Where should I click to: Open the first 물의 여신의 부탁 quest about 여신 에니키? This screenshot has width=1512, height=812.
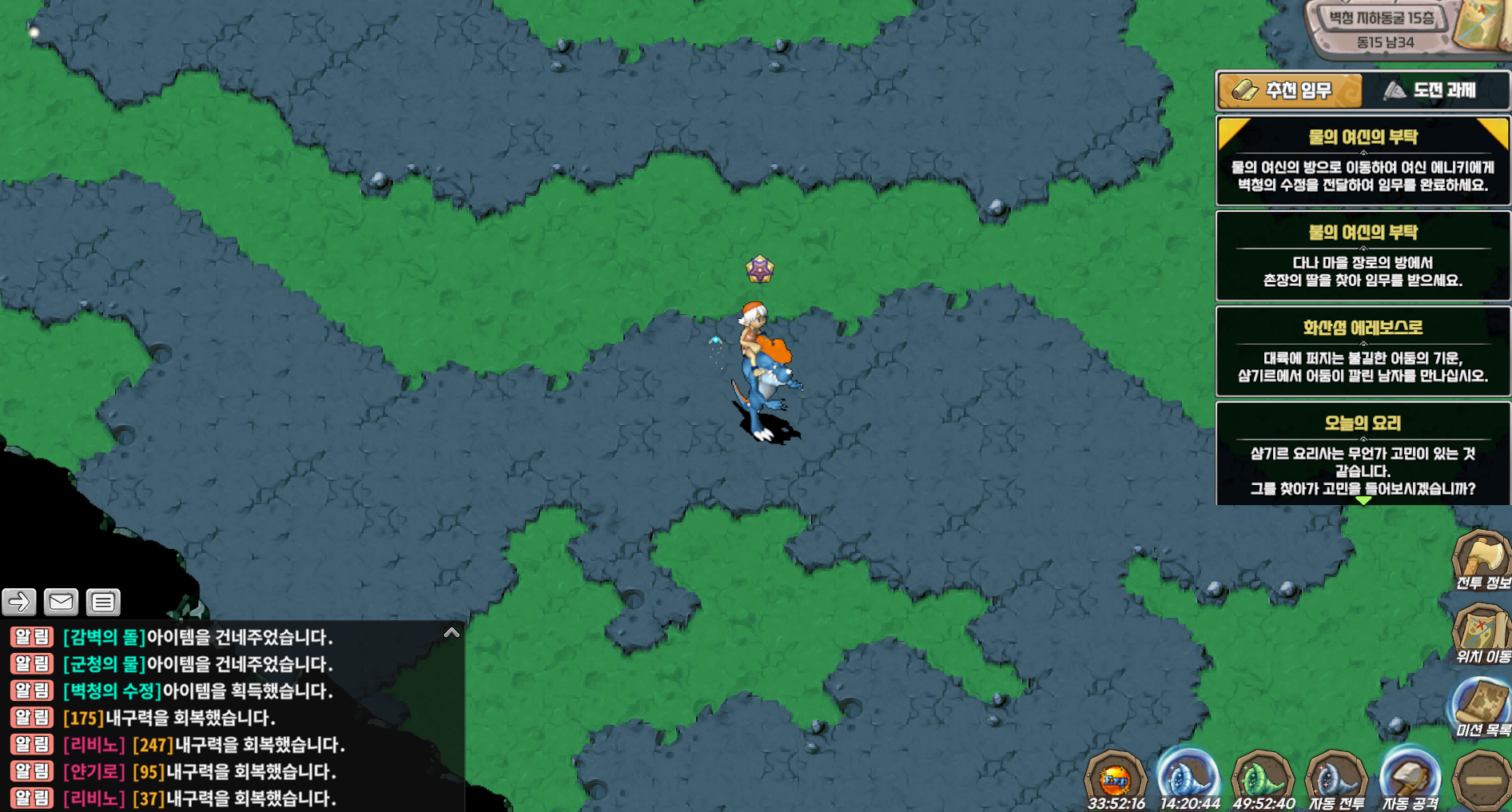(x=1363, y=161)
